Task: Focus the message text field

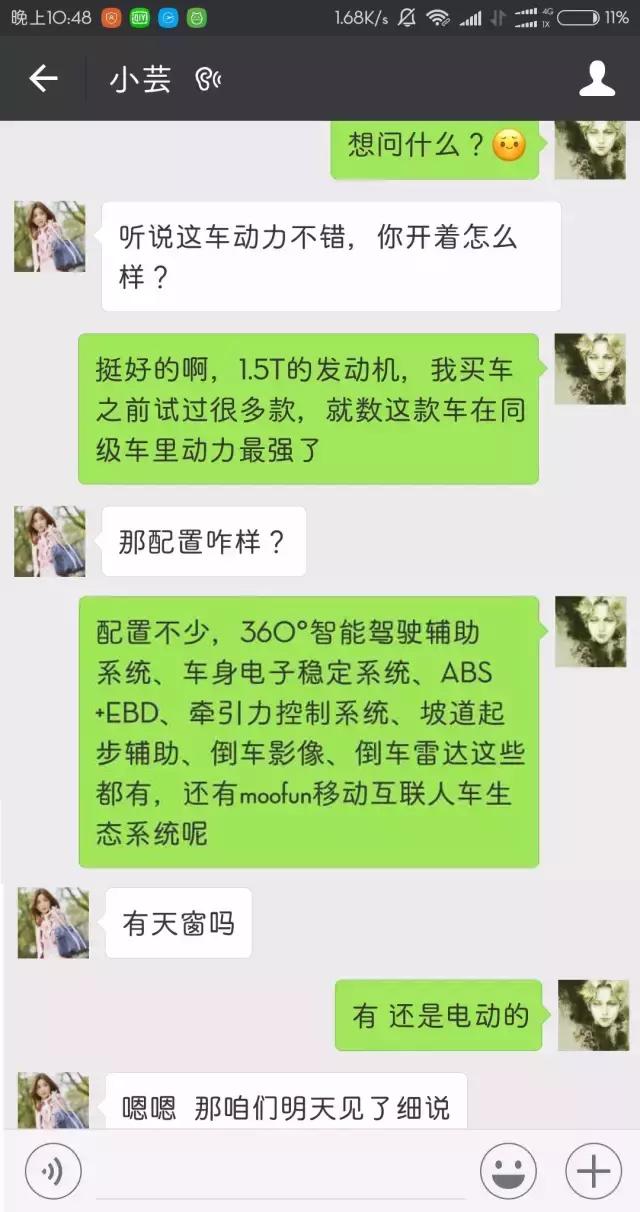Action: coord(280,1172)
